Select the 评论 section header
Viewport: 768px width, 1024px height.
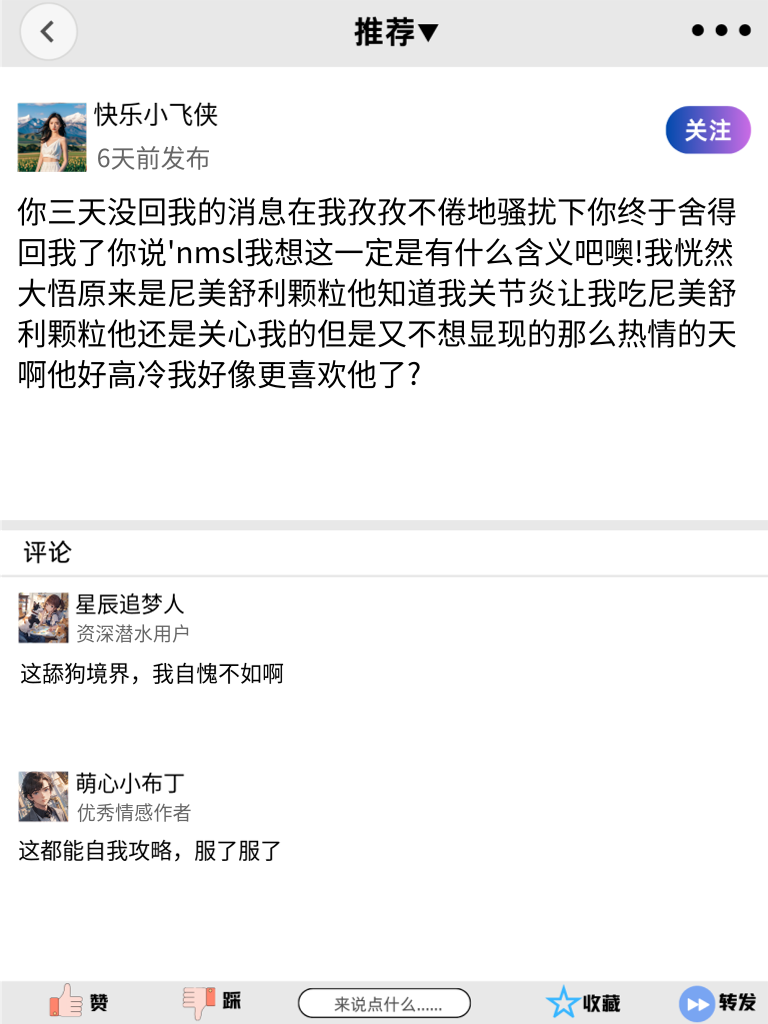[39, 550]
